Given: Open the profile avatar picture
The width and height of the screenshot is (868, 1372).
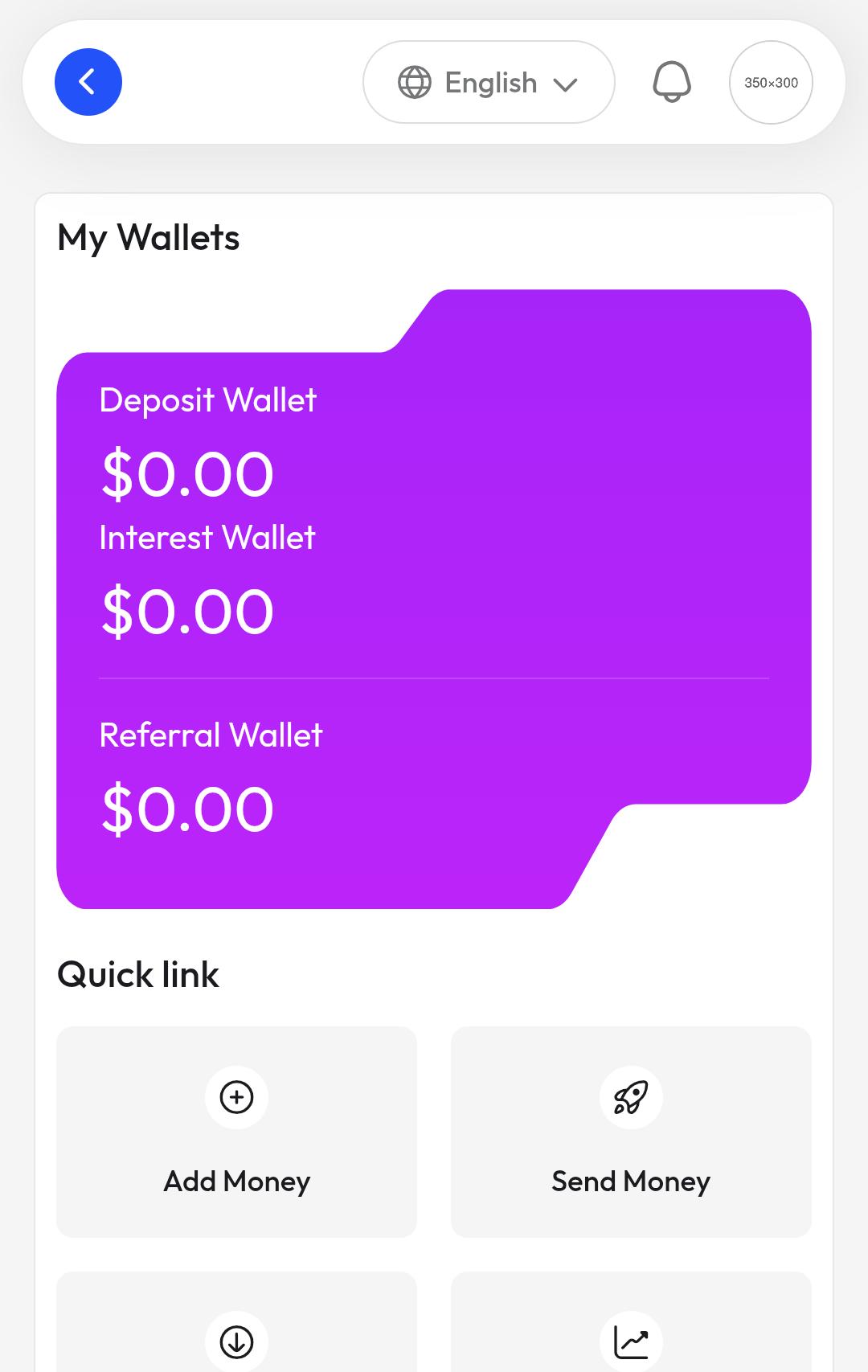Looking at the screenshot, I should point(771,82).
